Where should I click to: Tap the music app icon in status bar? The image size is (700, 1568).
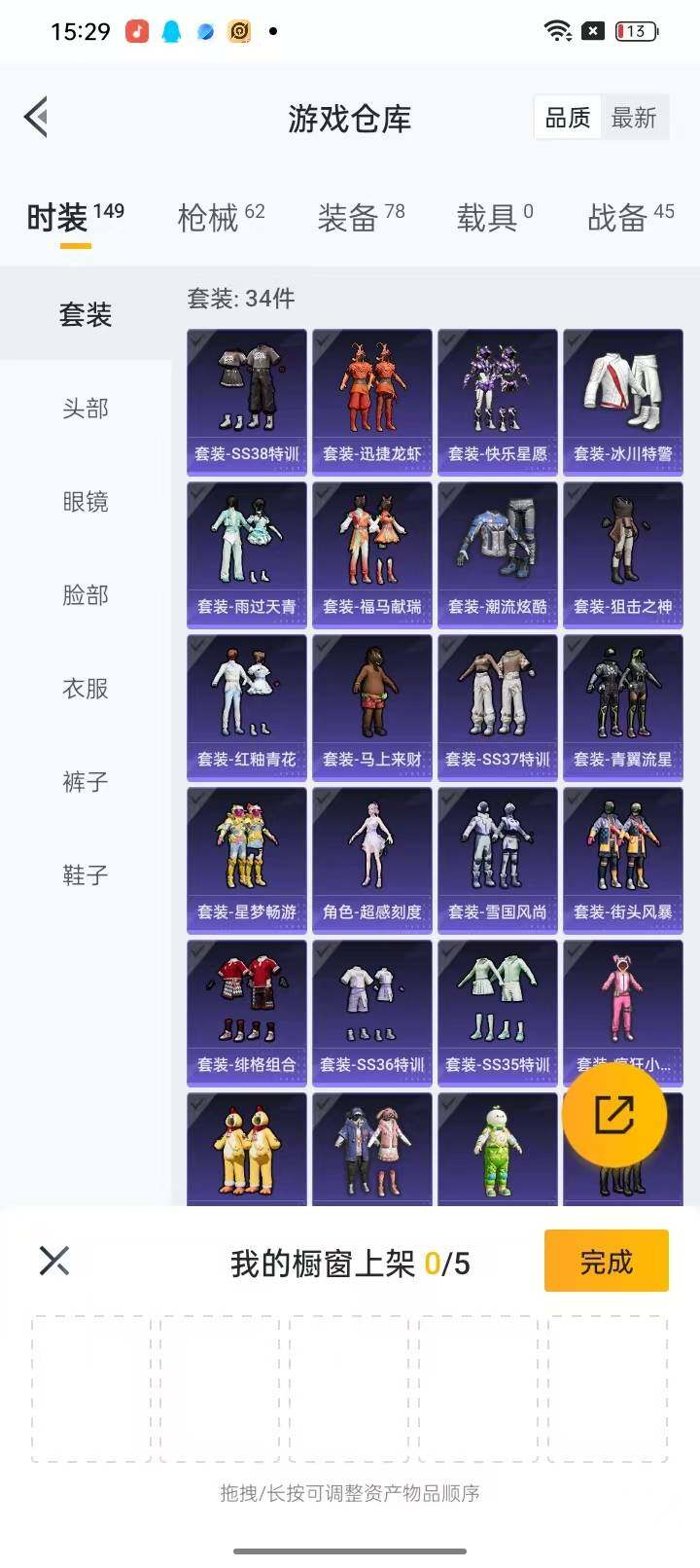click(x=136, y=32)
